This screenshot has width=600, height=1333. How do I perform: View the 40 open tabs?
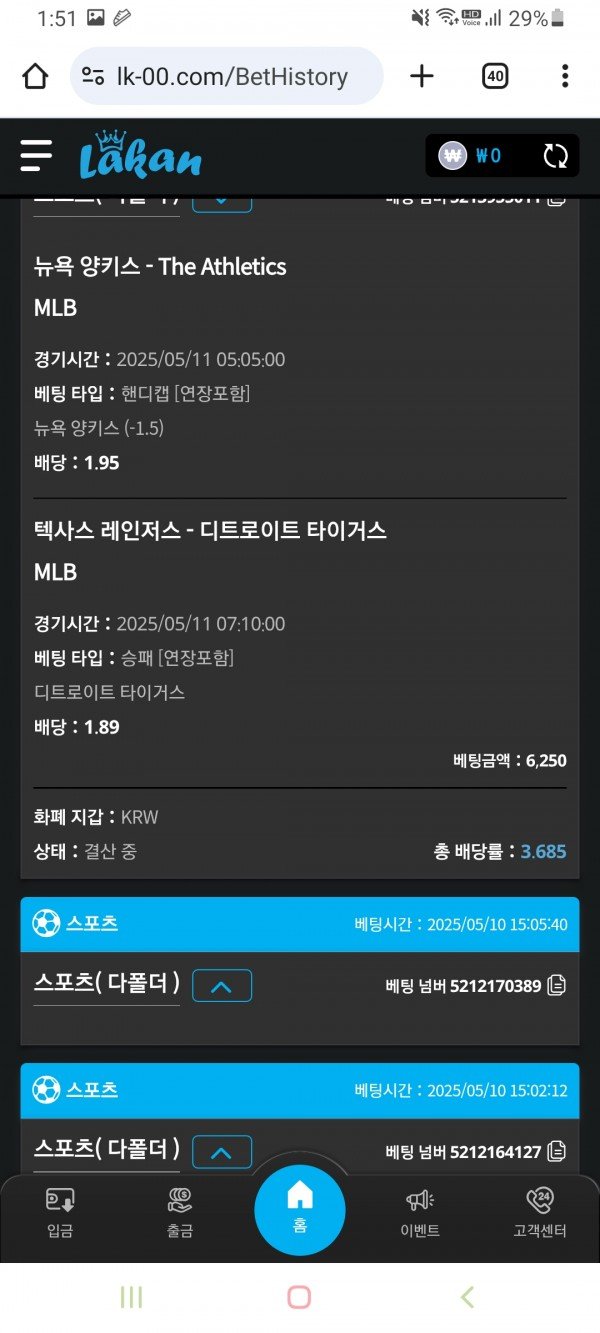(495, 76)
